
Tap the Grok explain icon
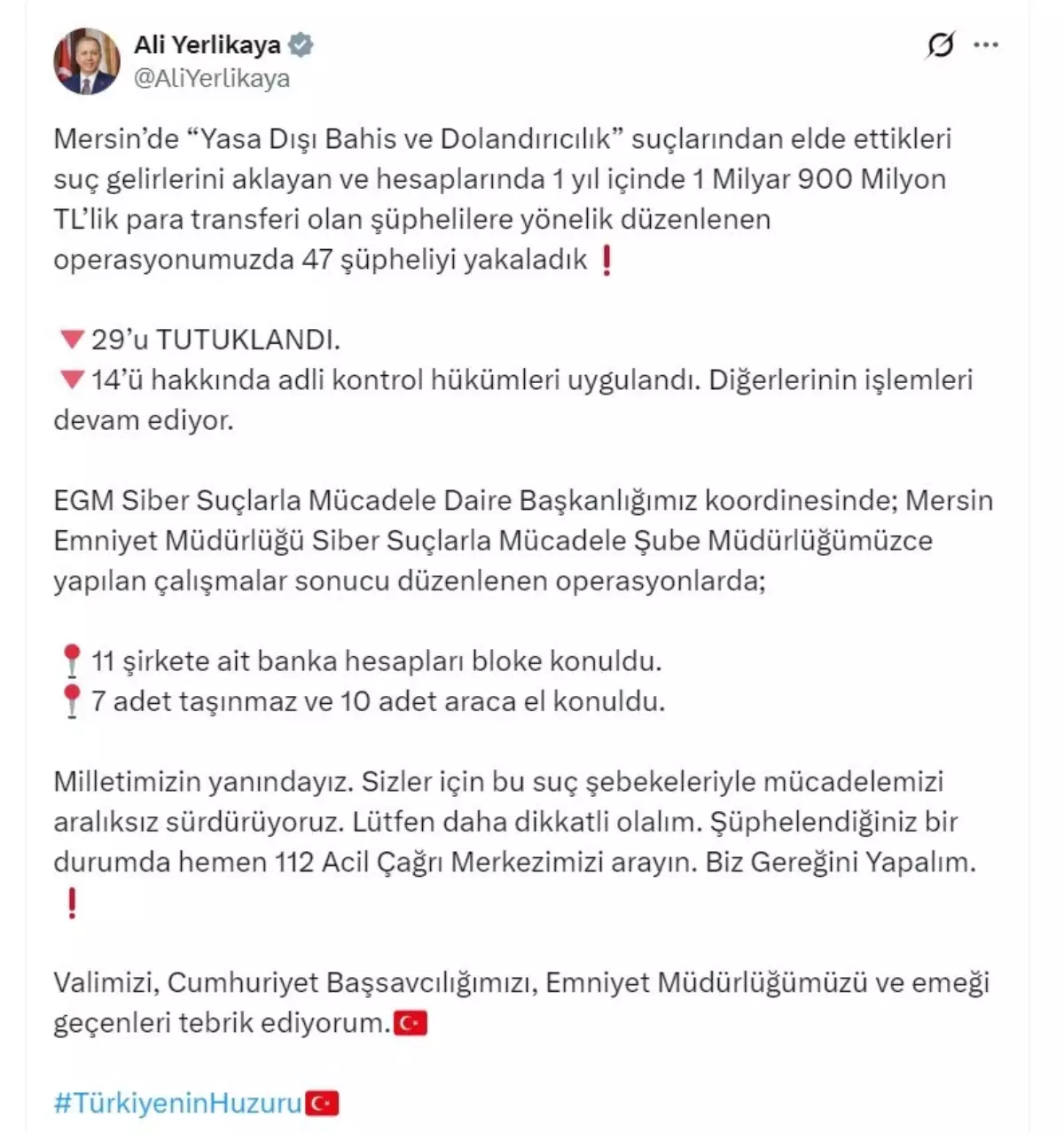tap(940, 45)
